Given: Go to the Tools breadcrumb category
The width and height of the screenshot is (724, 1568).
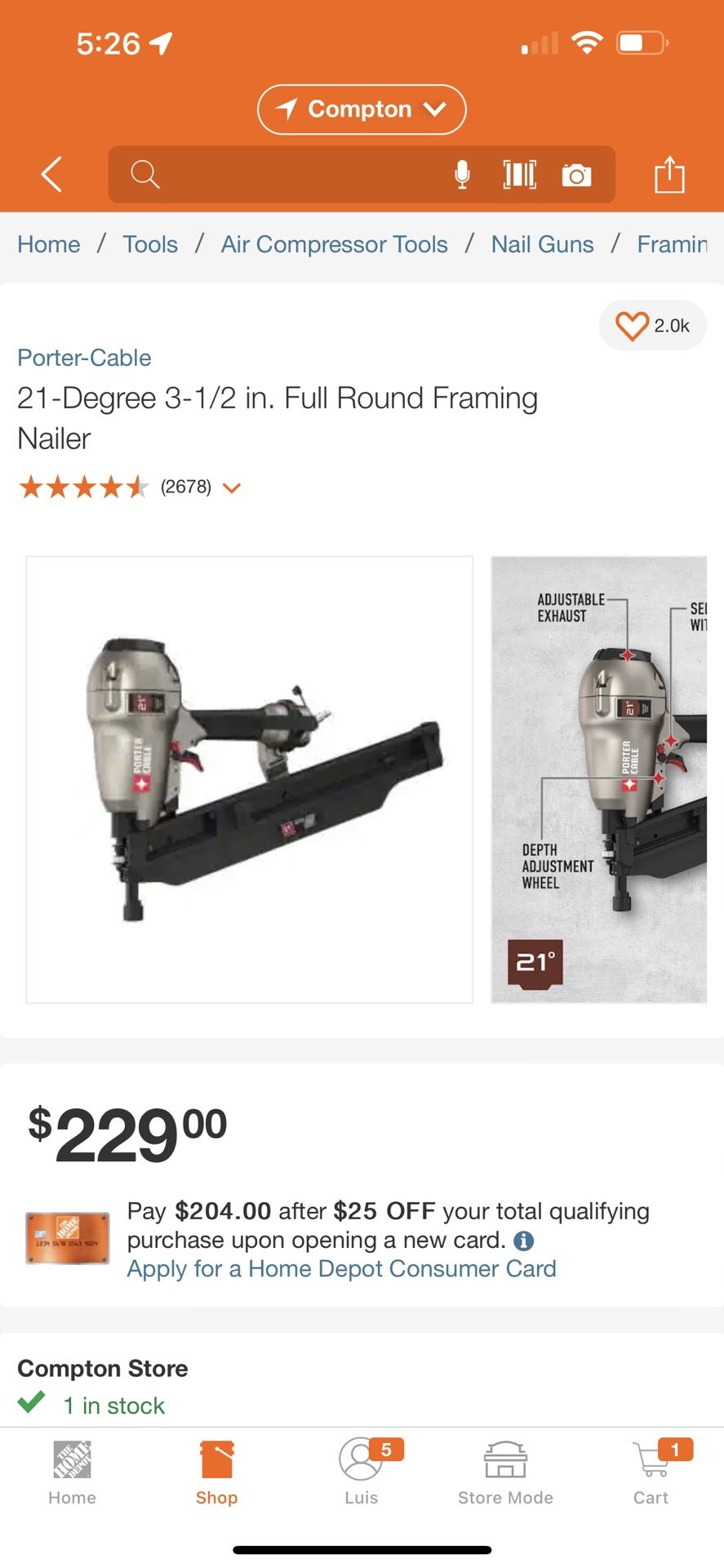Looking at the screenshot, I should [150, 244].
